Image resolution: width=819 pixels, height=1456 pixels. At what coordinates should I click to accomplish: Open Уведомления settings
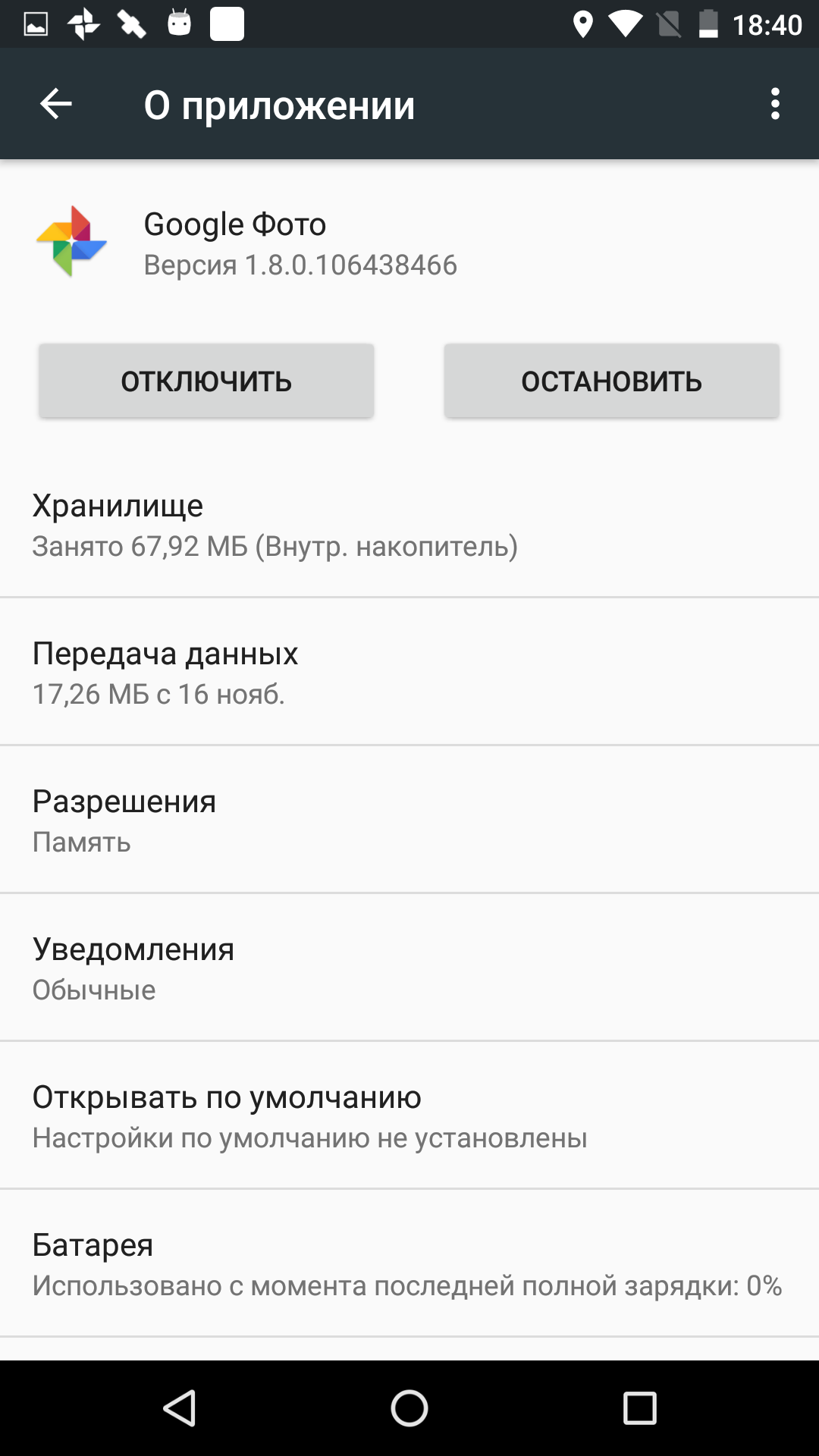[x=409, y=968]
